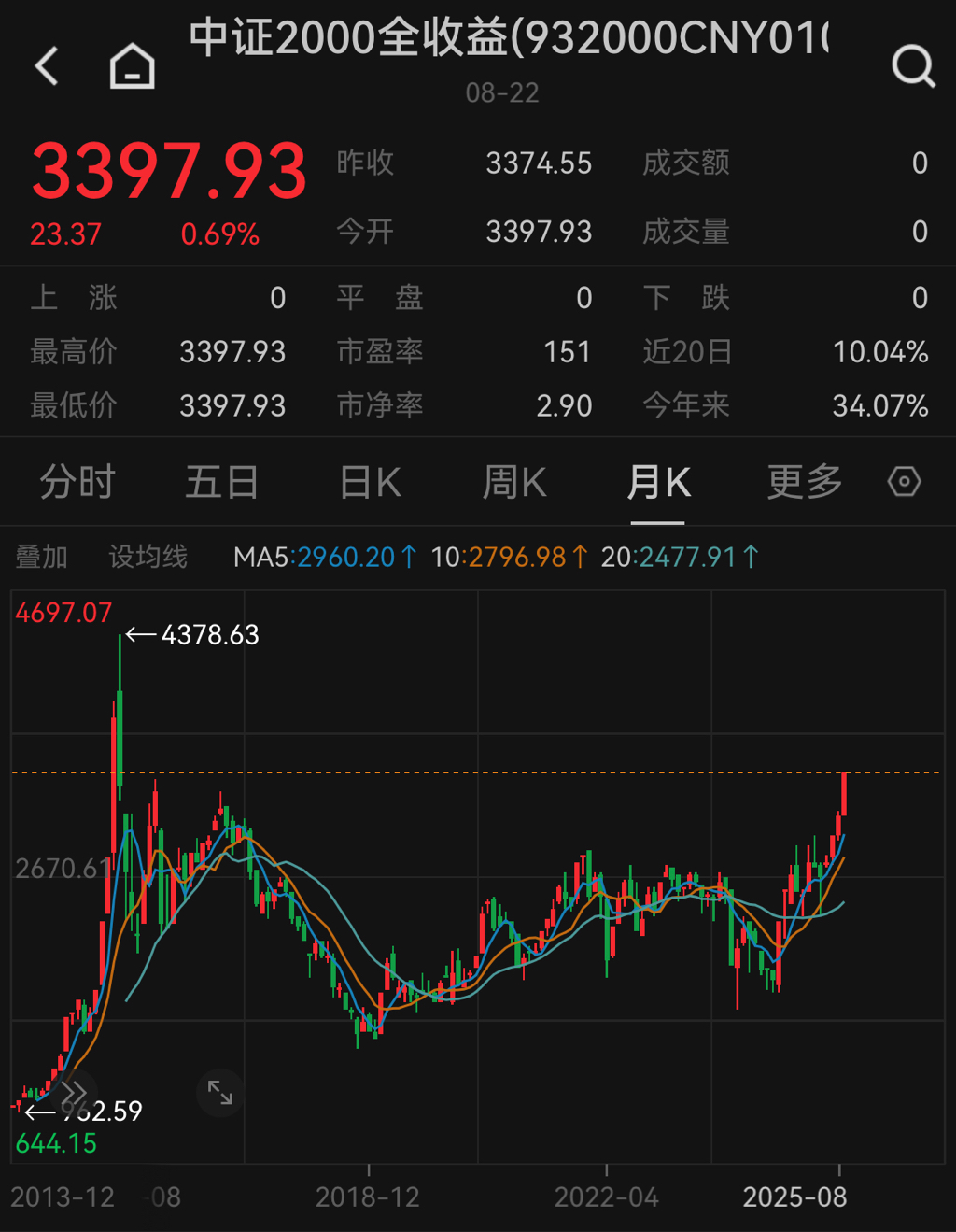956x1232 pixels.
Task: Open 设均线 moving average settings
Action: [x=148, y=557]
